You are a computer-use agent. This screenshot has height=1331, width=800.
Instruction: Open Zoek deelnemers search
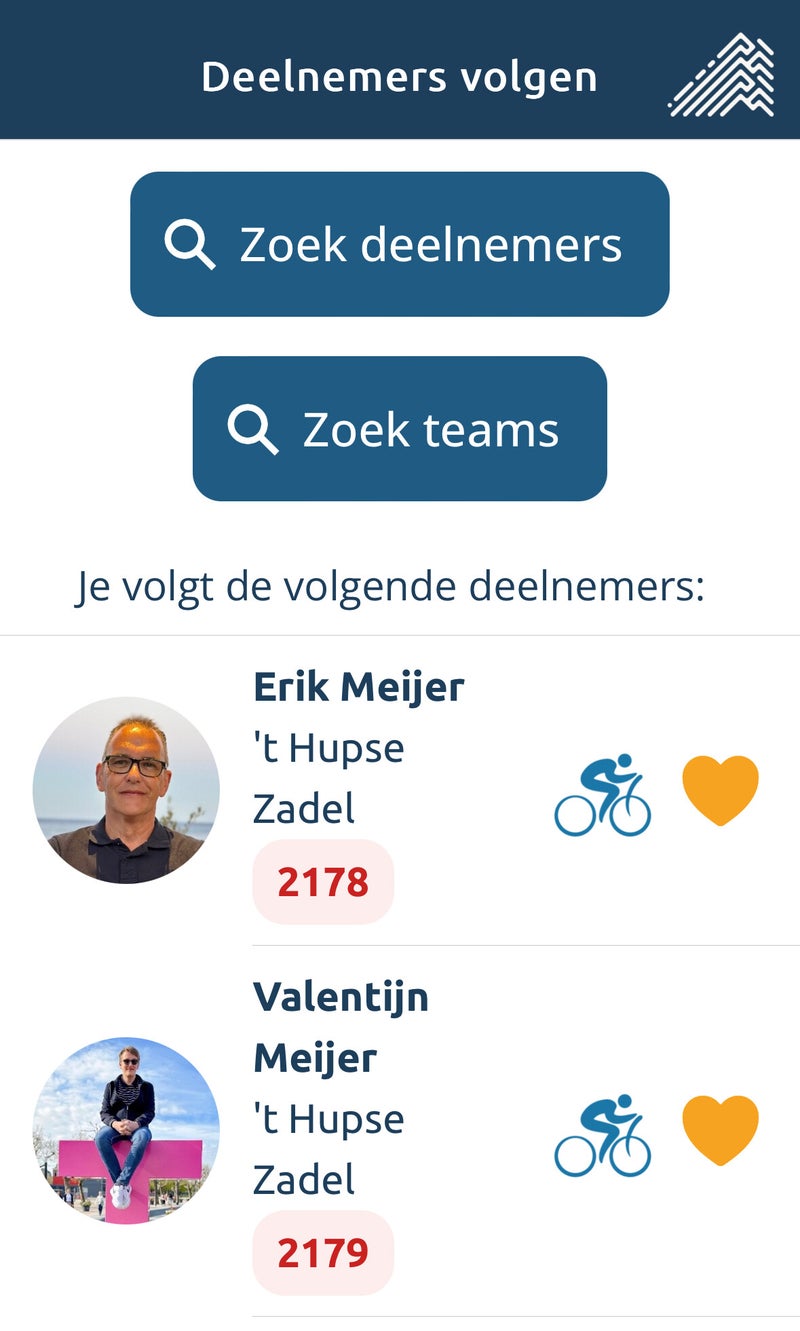(399, 244)
